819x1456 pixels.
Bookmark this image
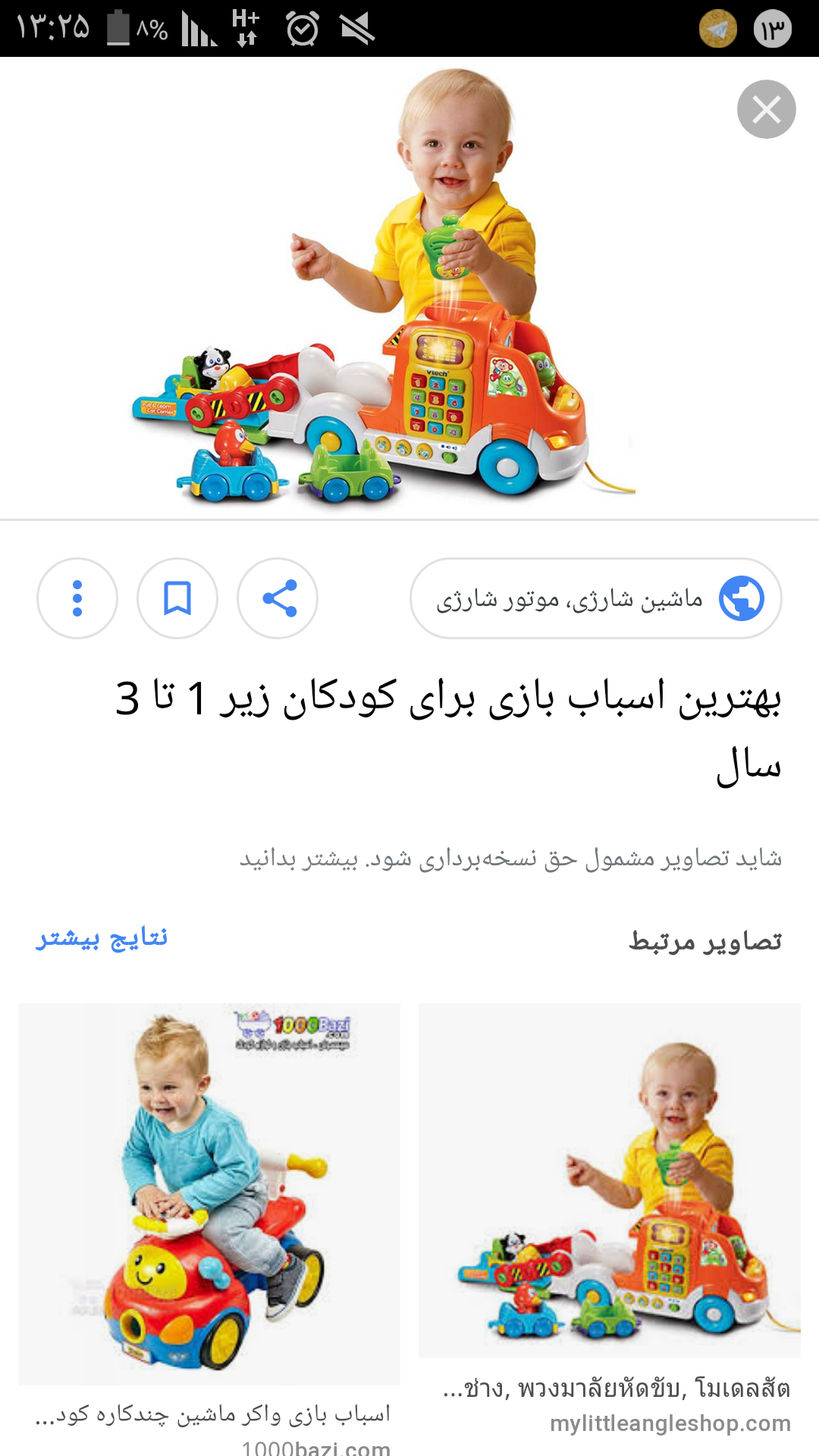pos(177,598)
